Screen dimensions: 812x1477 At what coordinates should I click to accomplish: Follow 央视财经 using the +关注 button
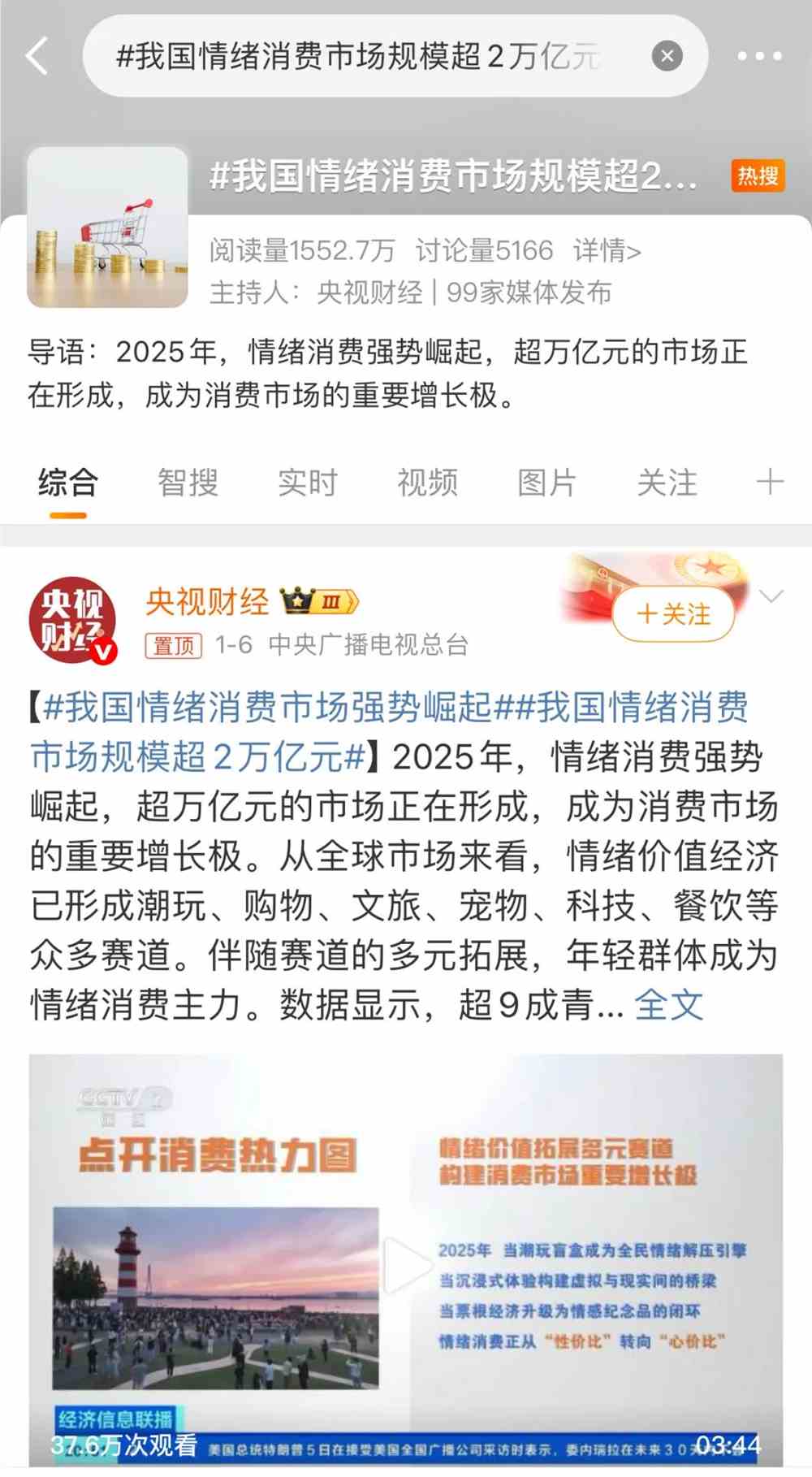pos(673,615)
